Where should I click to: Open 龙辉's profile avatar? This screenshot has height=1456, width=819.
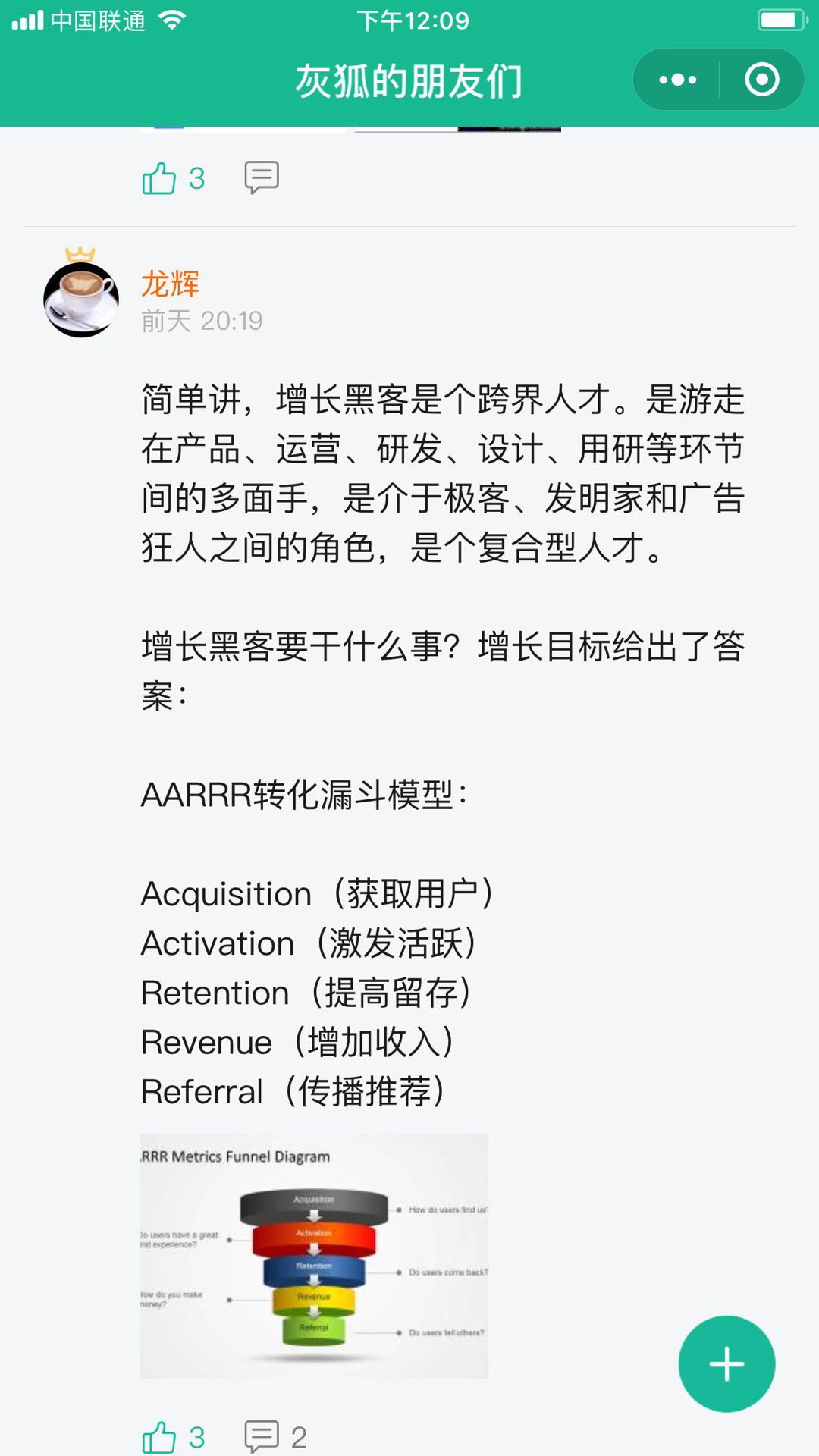[x=81, y=299]
